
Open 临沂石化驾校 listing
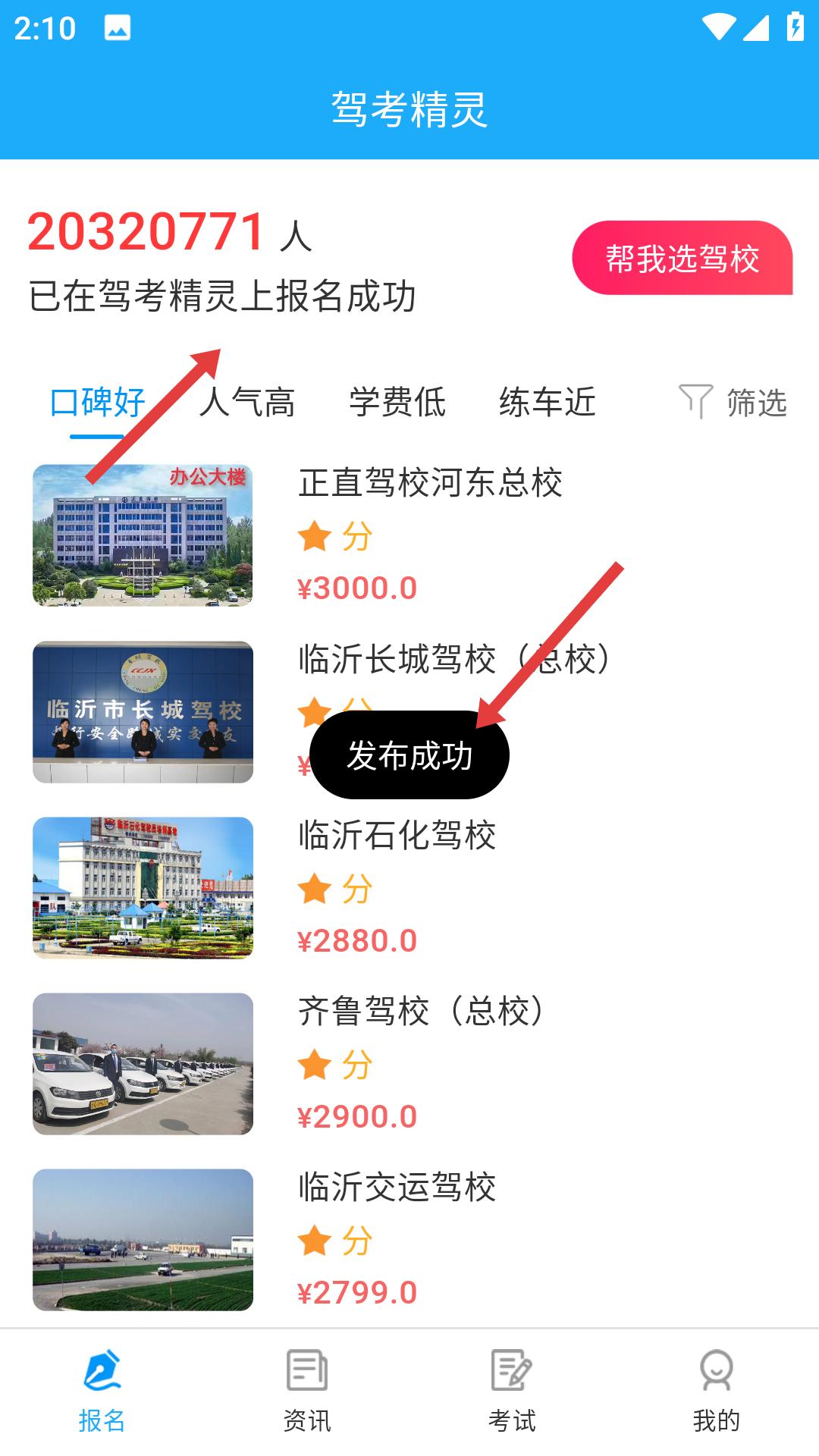click(x=397, y=836)
